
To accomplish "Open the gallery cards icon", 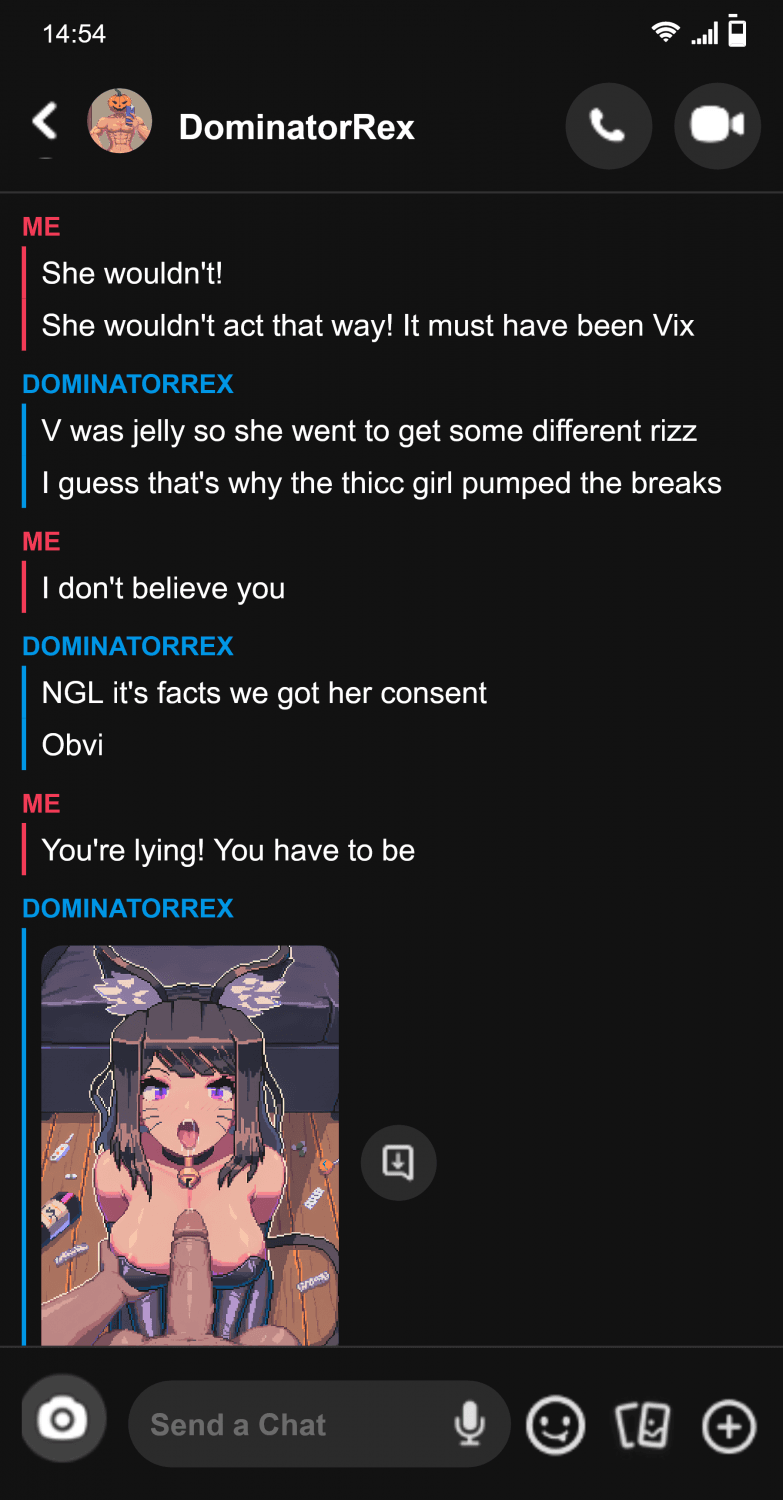I will tap(642, 1425).
